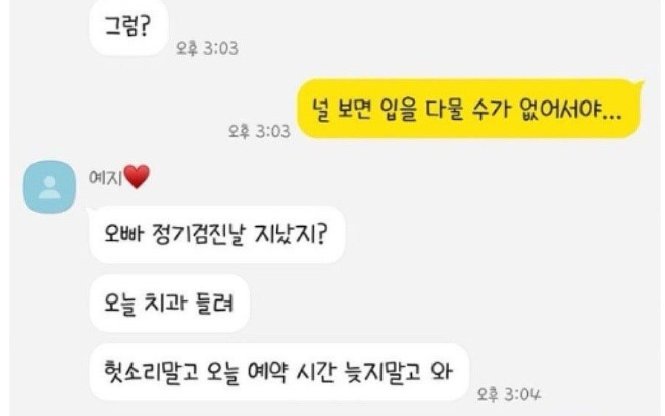Open 예지's profile avatar

pos(49,186)
